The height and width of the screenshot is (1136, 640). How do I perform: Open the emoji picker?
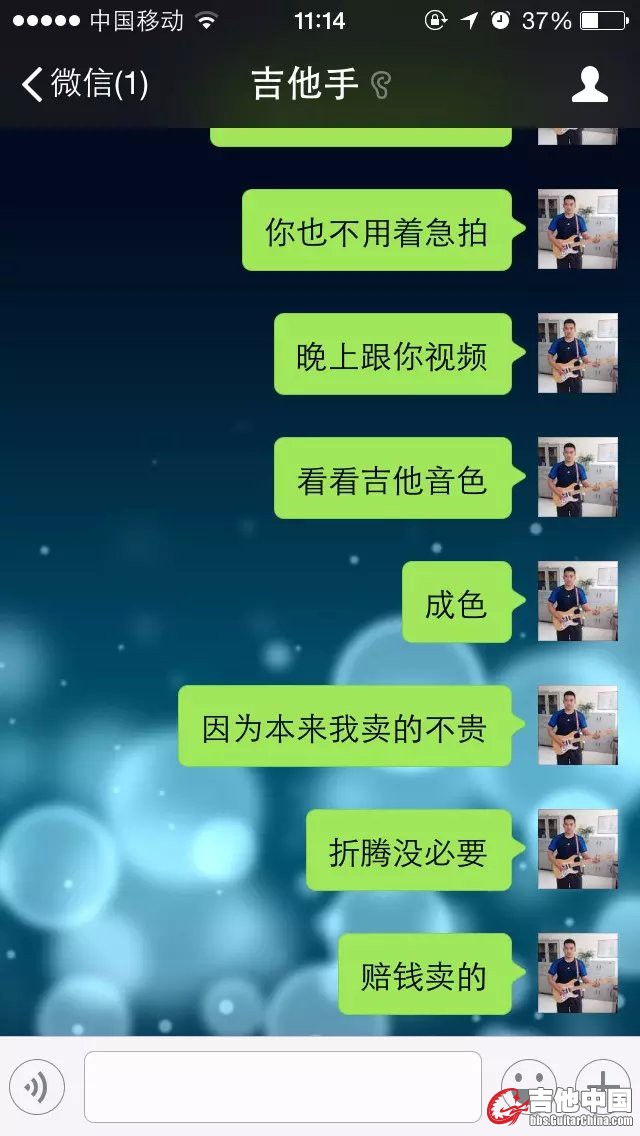(x=527, y=1087)
